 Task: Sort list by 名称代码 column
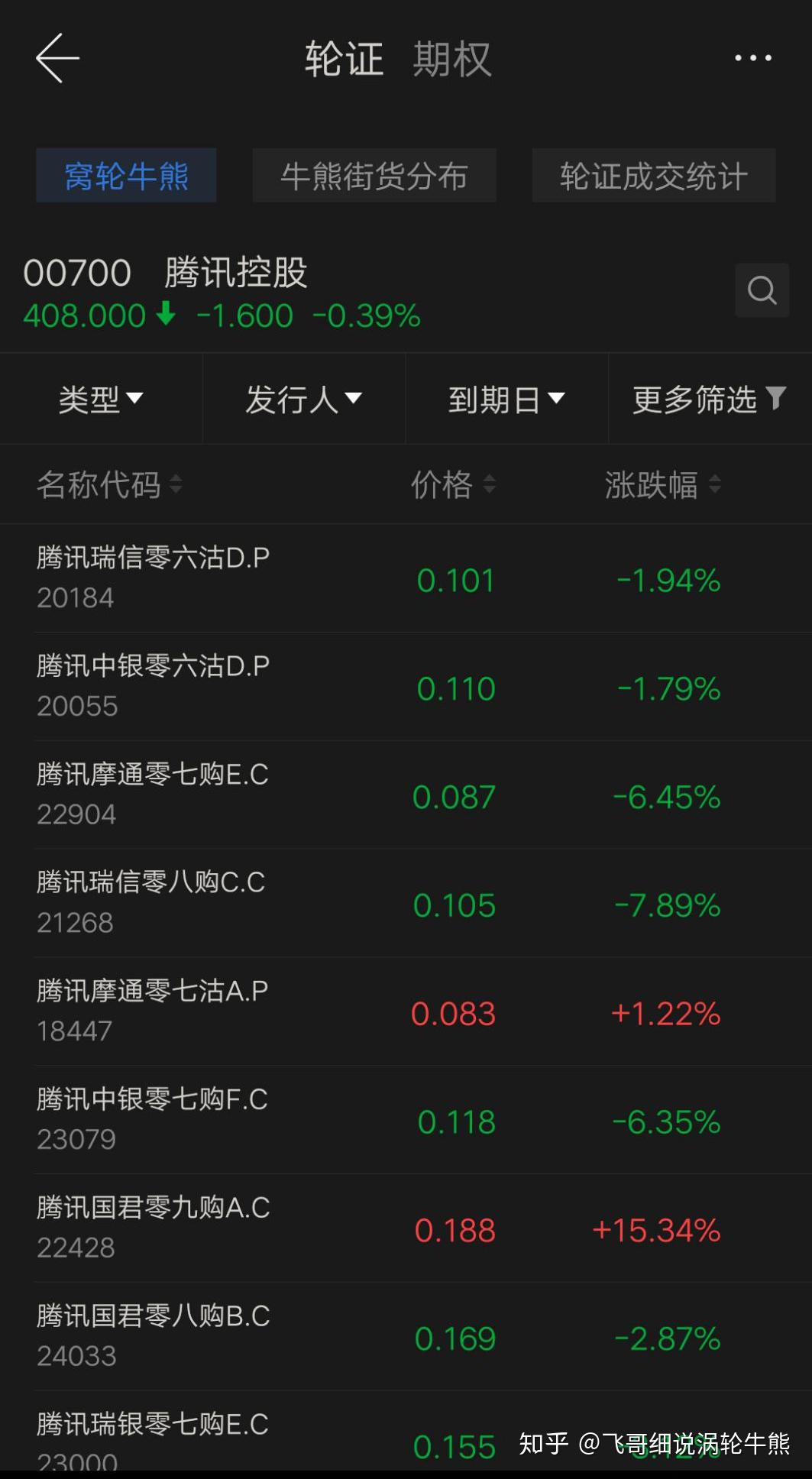(x=108, y=484)
